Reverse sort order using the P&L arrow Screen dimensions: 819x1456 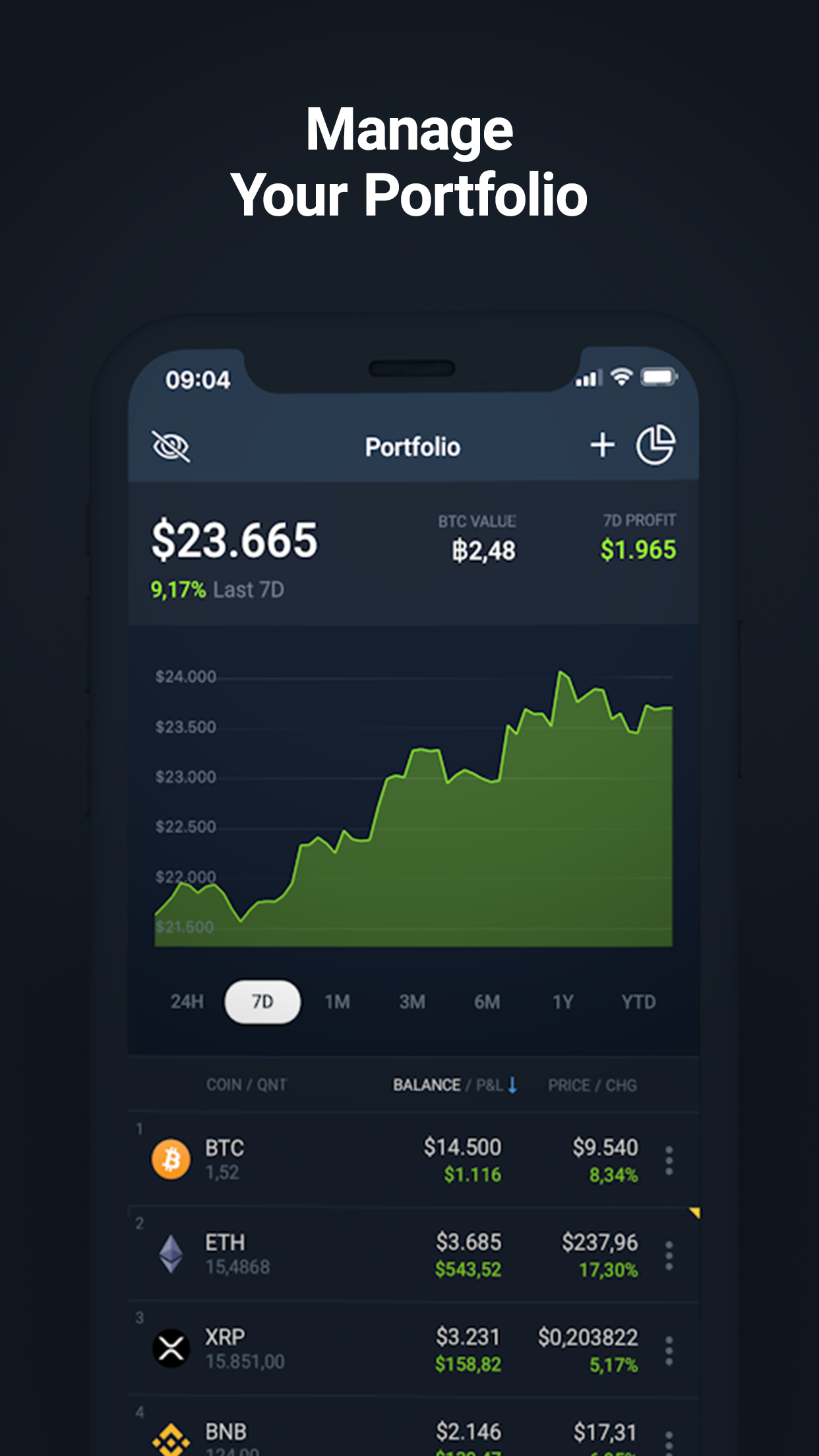(512, 1084)
